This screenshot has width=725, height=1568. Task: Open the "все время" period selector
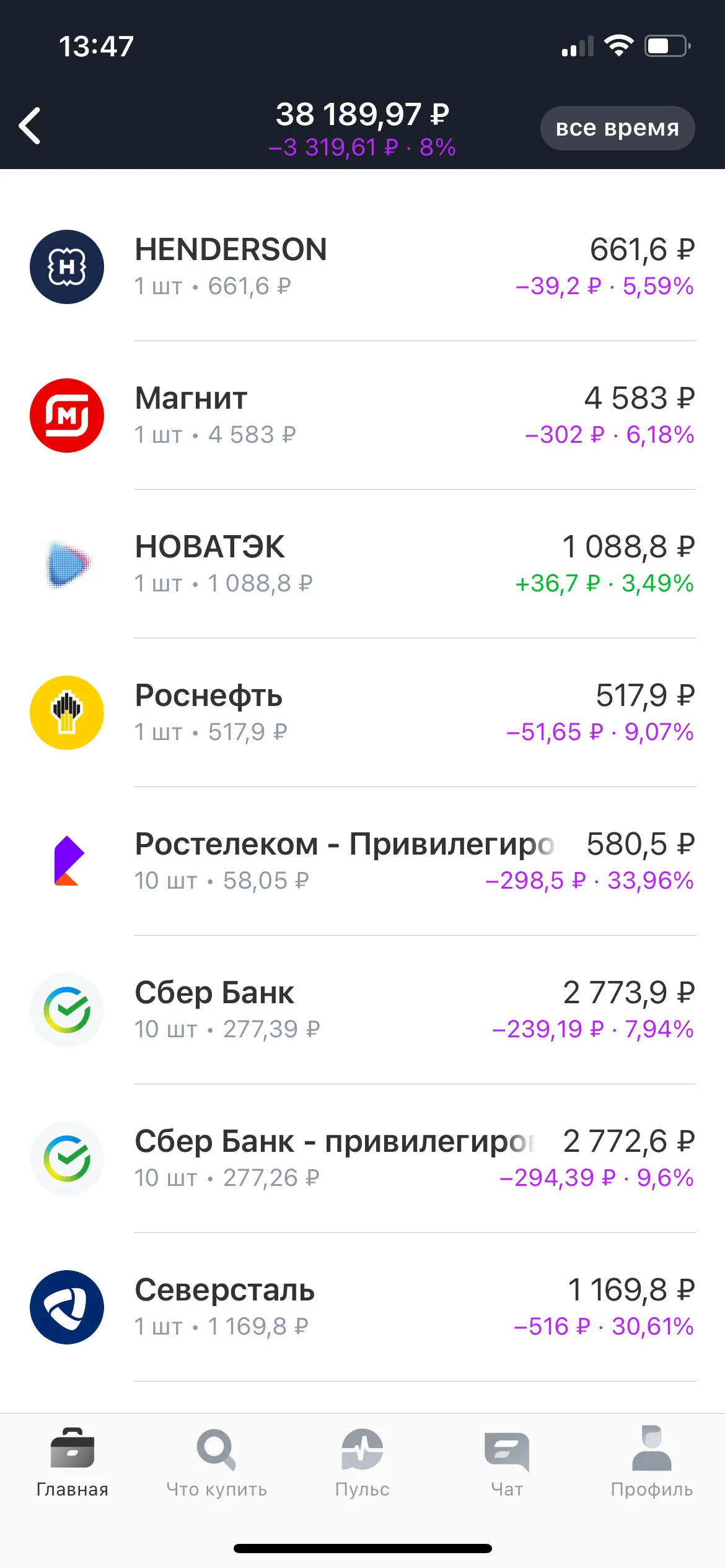617,128
